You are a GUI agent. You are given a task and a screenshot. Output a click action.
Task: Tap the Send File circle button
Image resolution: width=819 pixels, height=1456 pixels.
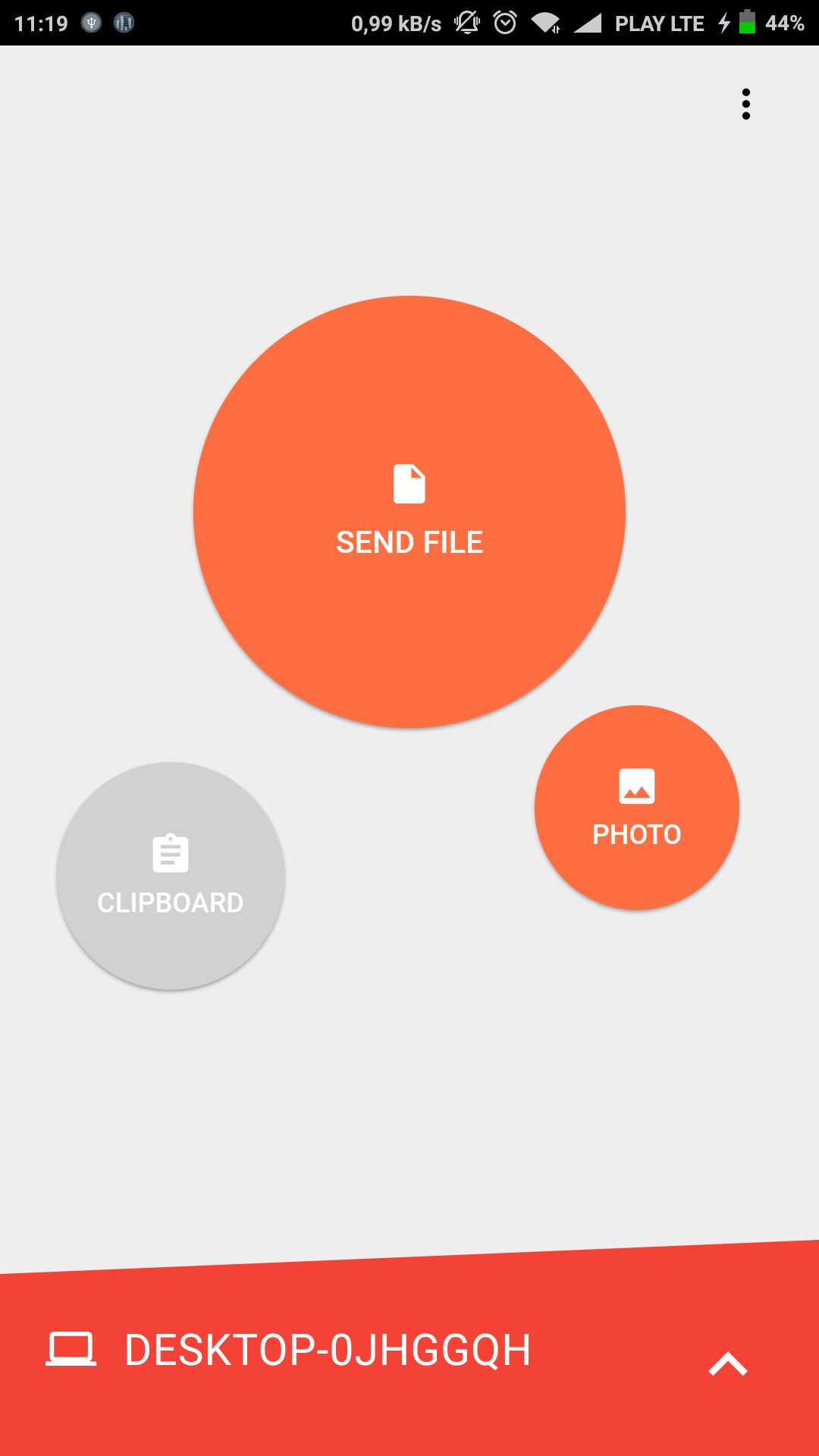click(x=409, y=512)
